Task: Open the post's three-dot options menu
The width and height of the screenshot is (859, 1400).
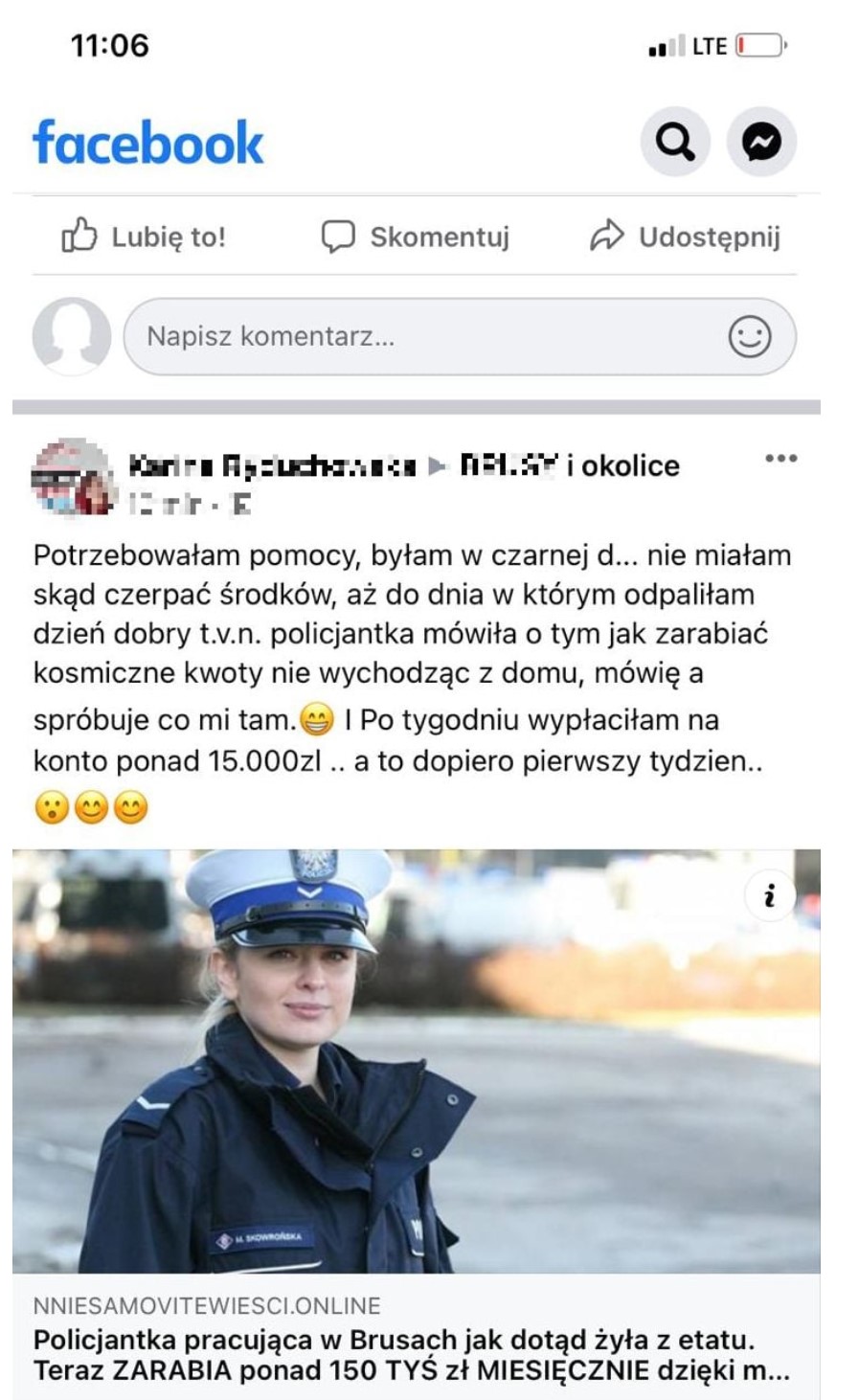Action: (780, 459)
